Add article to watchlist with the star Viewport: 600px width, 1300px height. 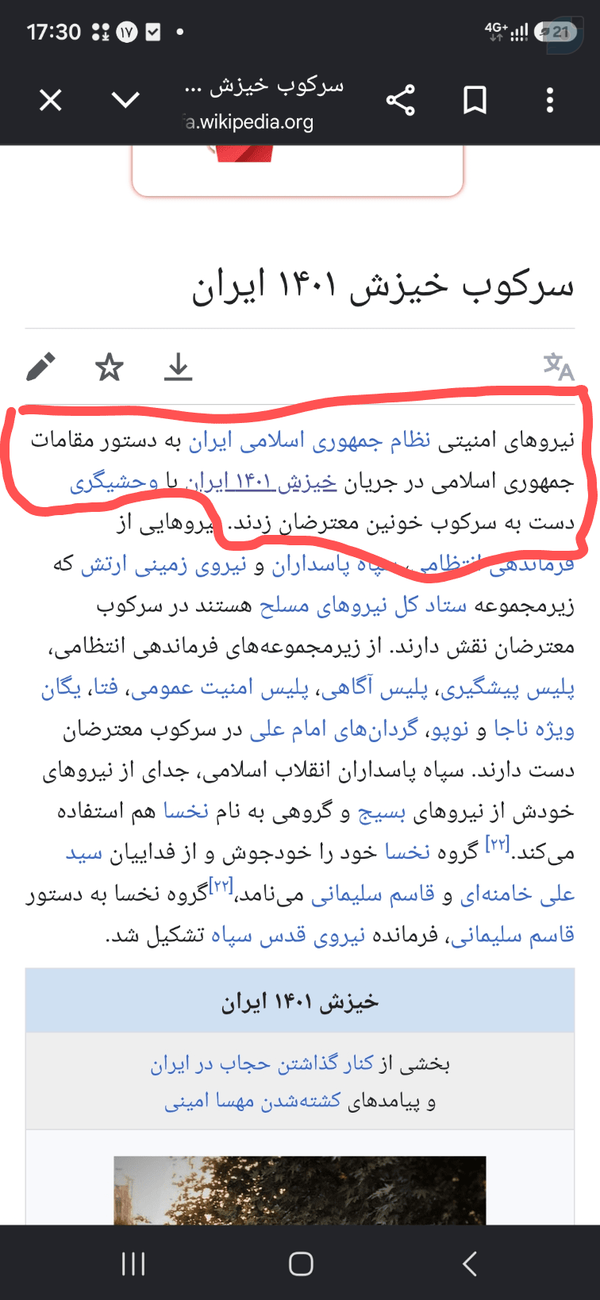[109, 367]
